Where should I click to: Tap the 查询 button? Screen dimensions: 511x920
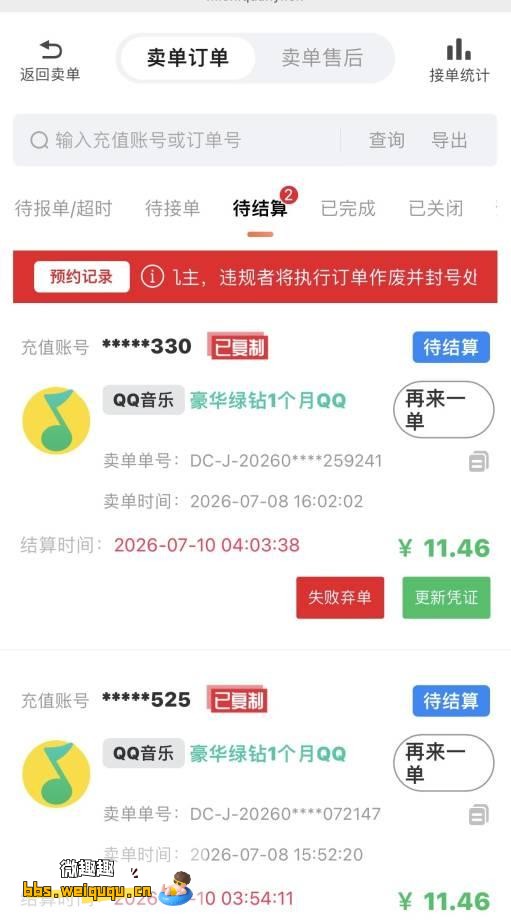point(387,140)
